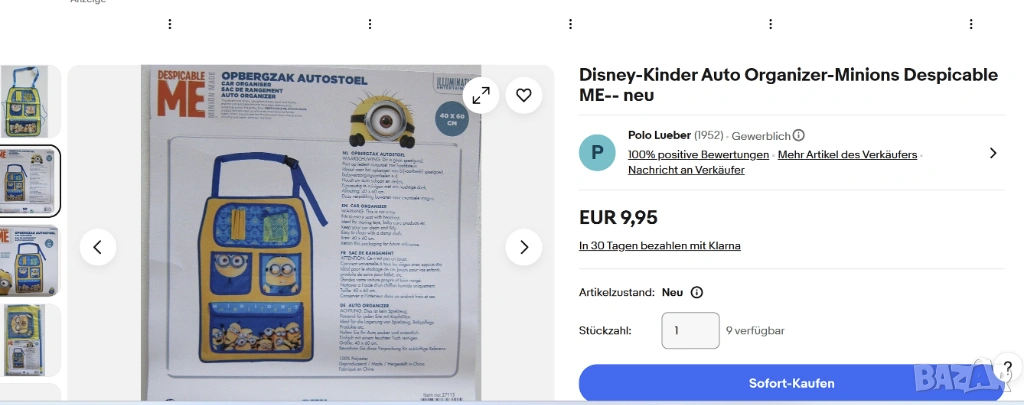The image size is (1024, 405).
Task: Buy now with Sofort-Kaufen
Action: 791,383
